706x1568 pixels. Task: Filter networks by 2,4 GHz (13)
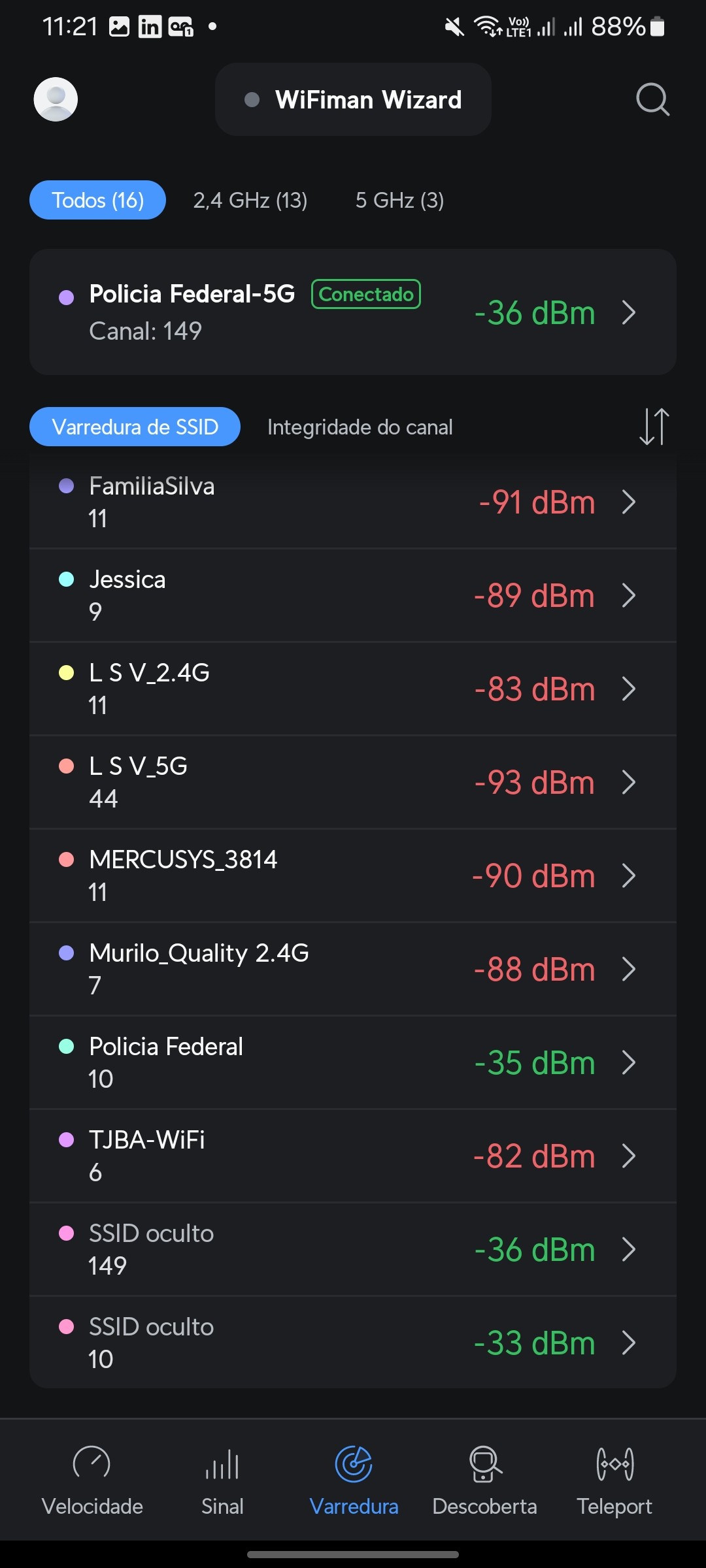(x=250, y=200)
